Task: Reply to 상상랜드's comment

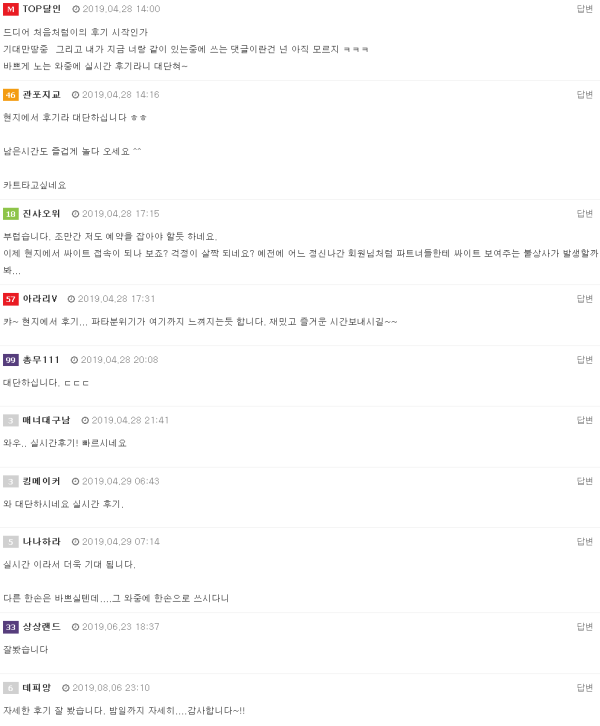Action: [584, 627]
